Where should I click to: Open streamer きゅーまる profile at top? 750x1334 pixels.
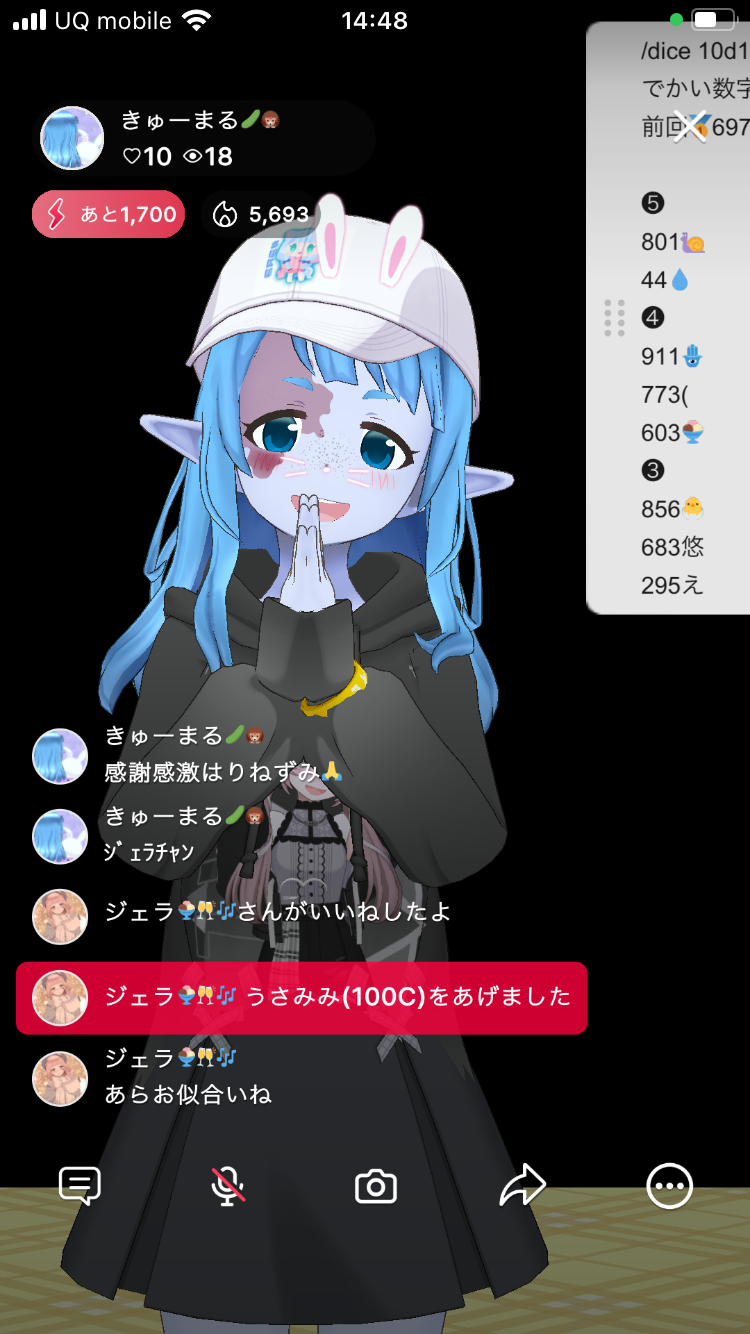[x=72, y=138]
